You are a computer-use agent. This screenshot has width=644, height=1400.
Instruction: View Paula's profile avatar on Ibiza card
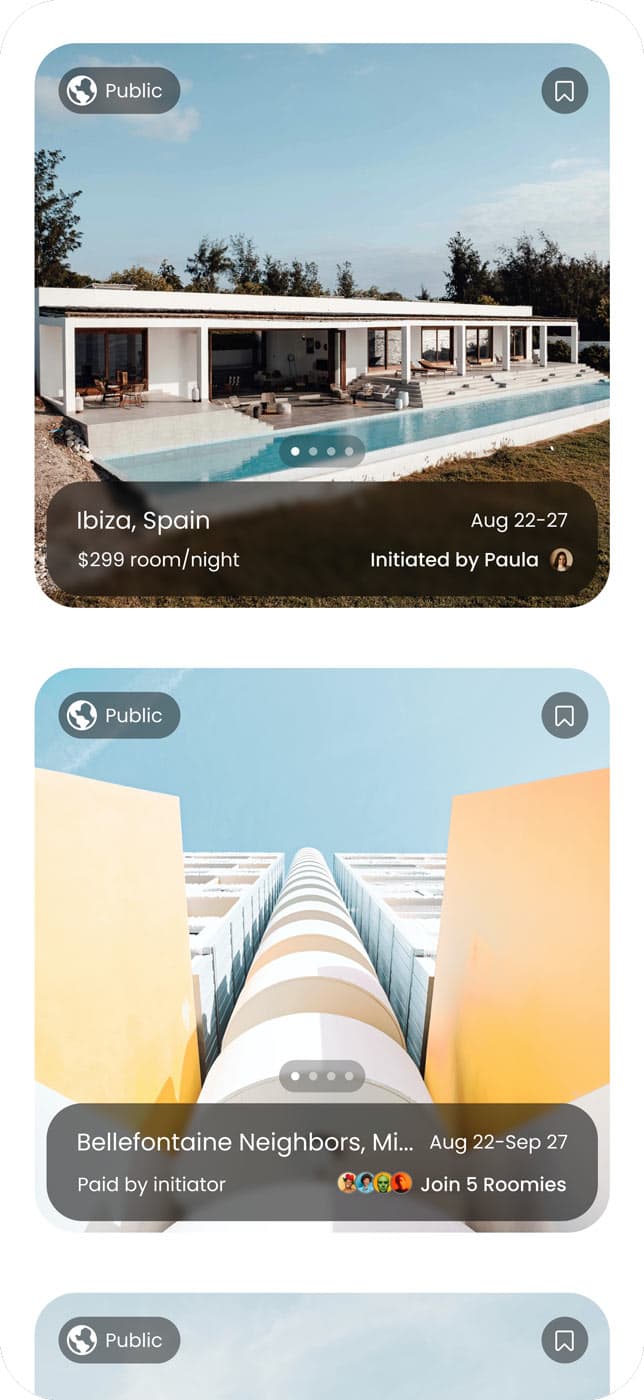(x=561, y=560)
